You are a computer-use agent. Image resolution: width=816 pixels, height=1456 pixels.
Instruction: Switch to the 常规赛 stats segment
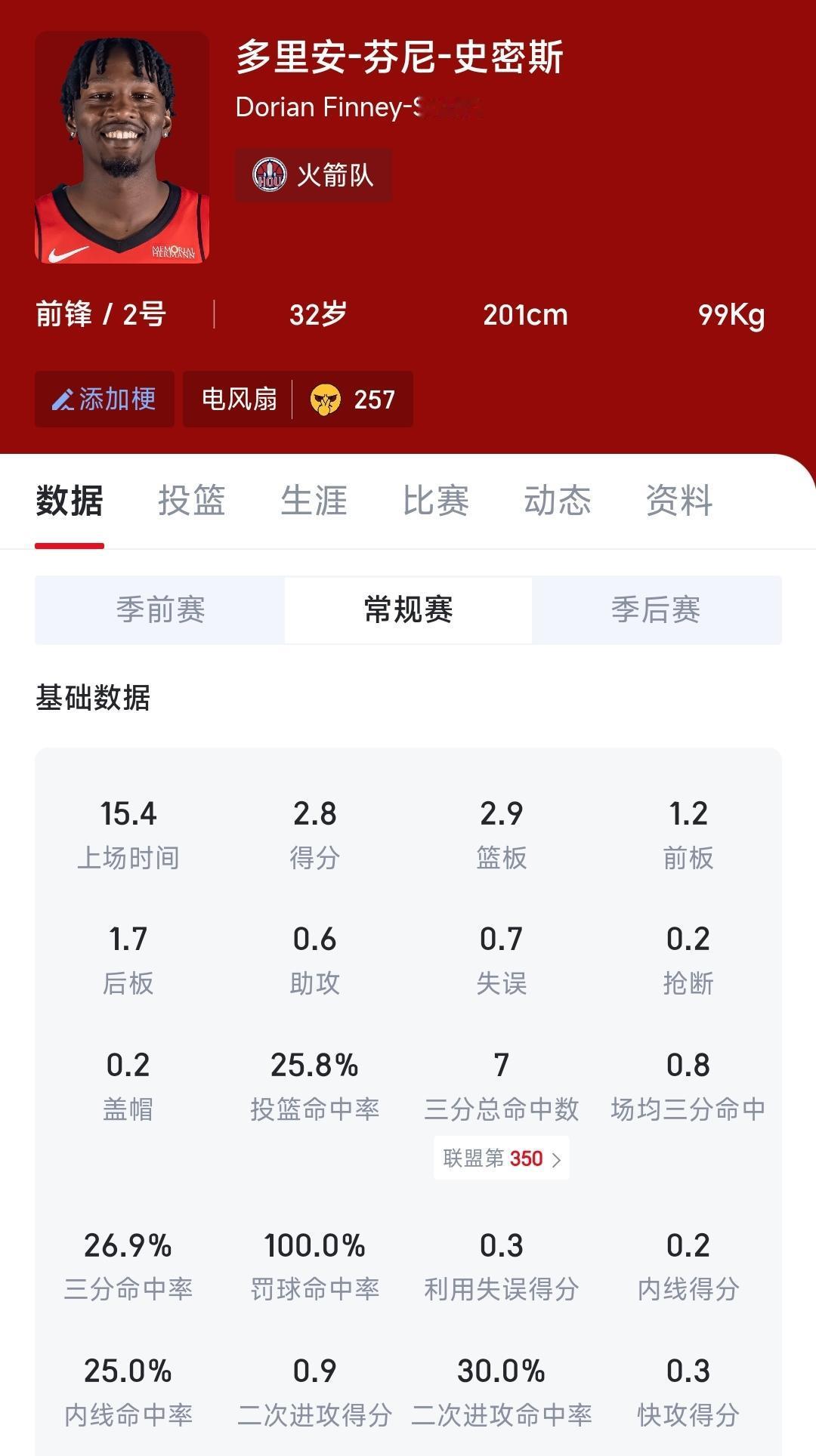pos(408,611)
